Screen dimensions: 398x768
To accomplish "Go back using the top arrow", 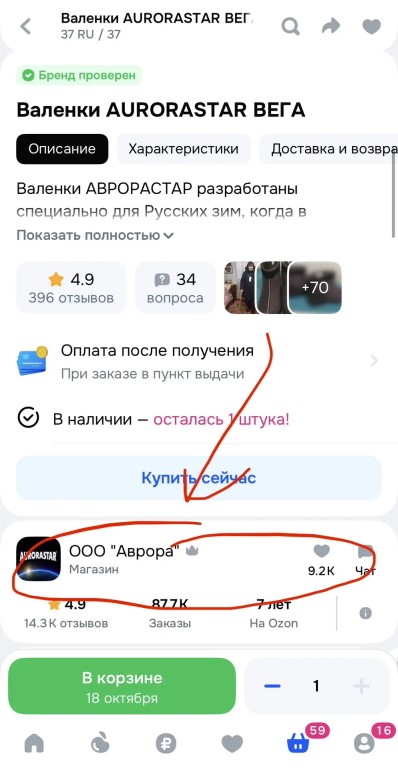I will [25, 26].
